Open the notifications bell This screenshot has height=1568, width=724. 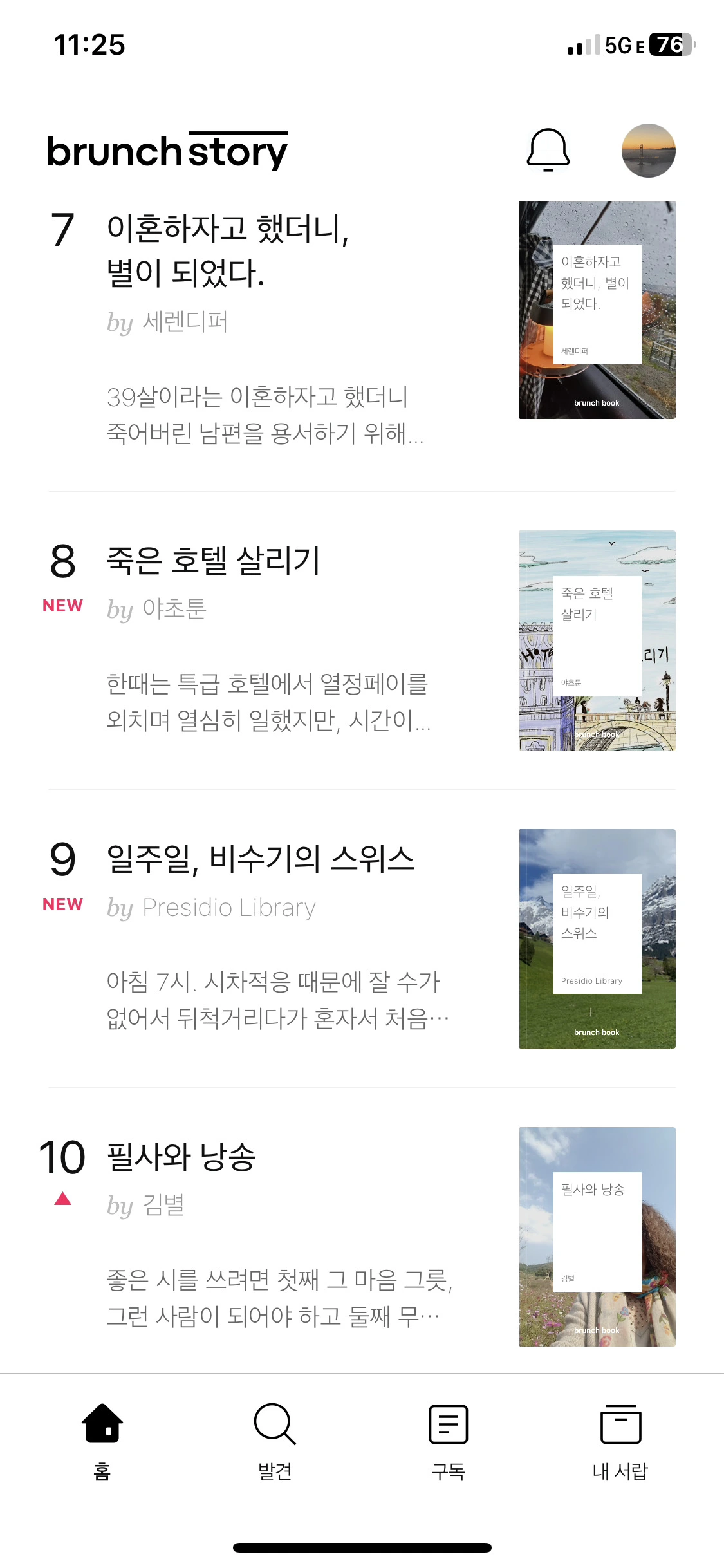(x=548, y=150)
